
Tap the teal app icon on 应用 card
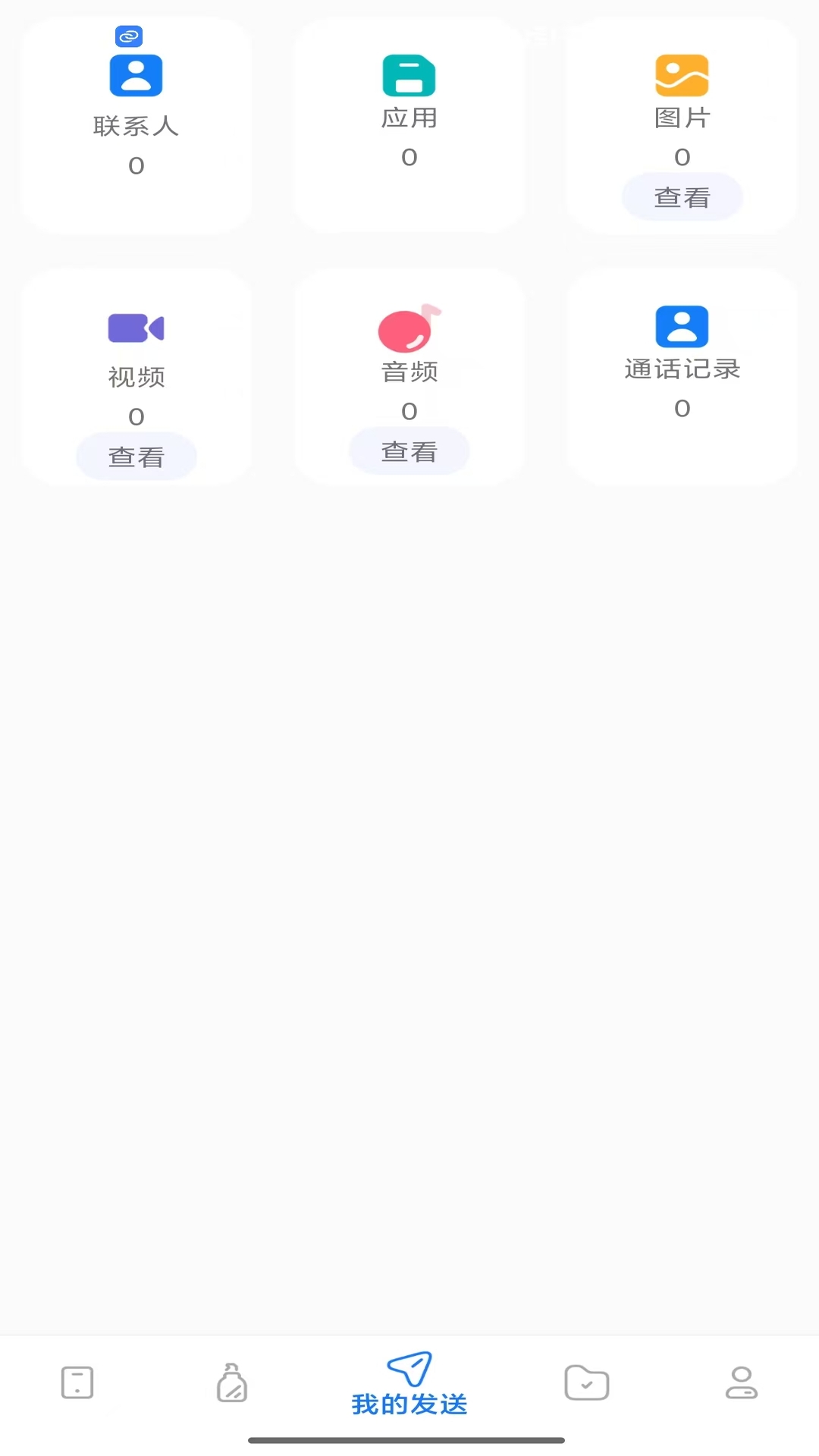(x=409, y=77)
